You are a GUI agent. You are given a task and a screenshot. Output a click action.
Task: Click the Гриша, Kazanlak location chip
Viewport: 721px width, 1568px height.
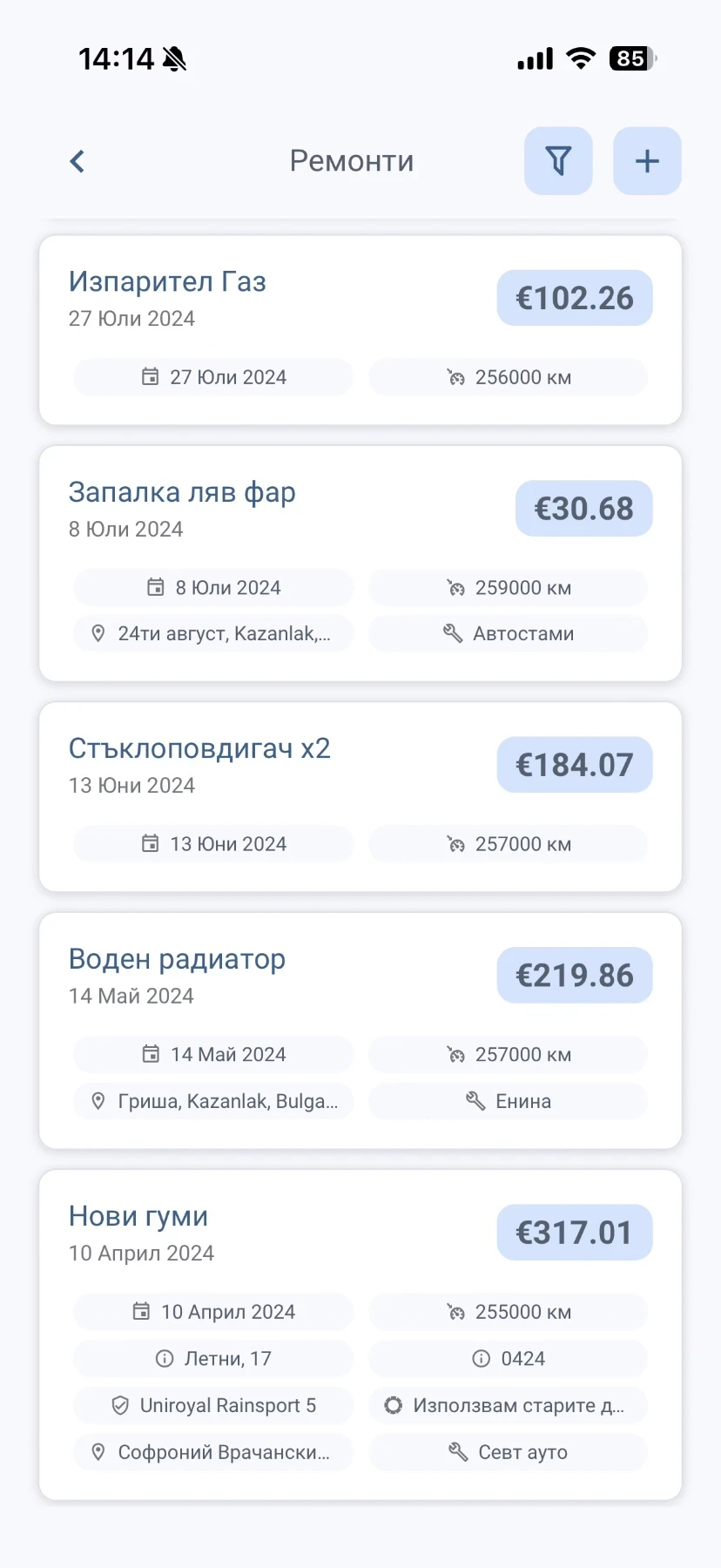tap(212, 1101)
